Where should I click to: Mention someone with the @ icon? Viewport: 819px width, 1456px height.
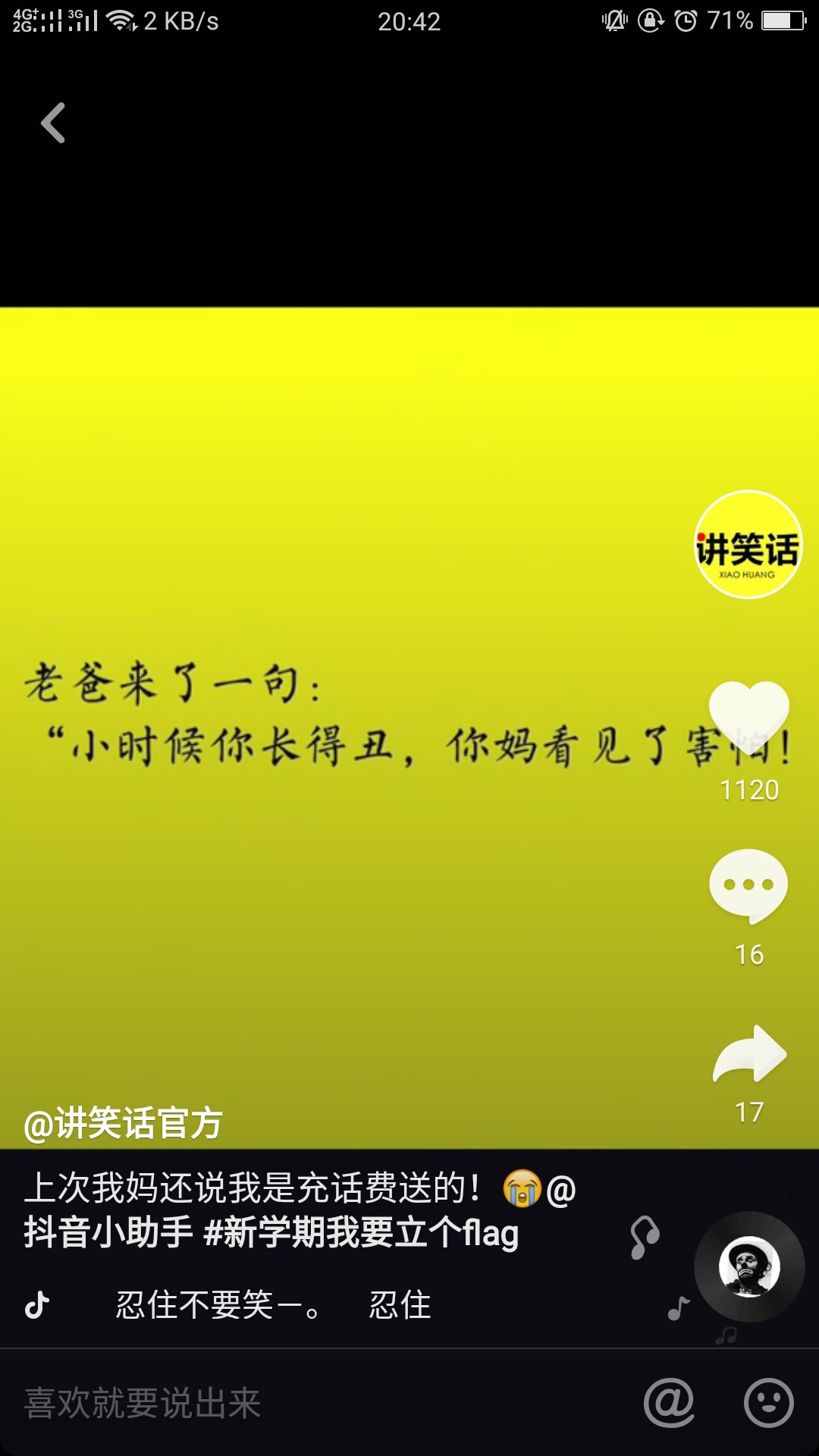pyautogui.click(x=669, y=1403)
